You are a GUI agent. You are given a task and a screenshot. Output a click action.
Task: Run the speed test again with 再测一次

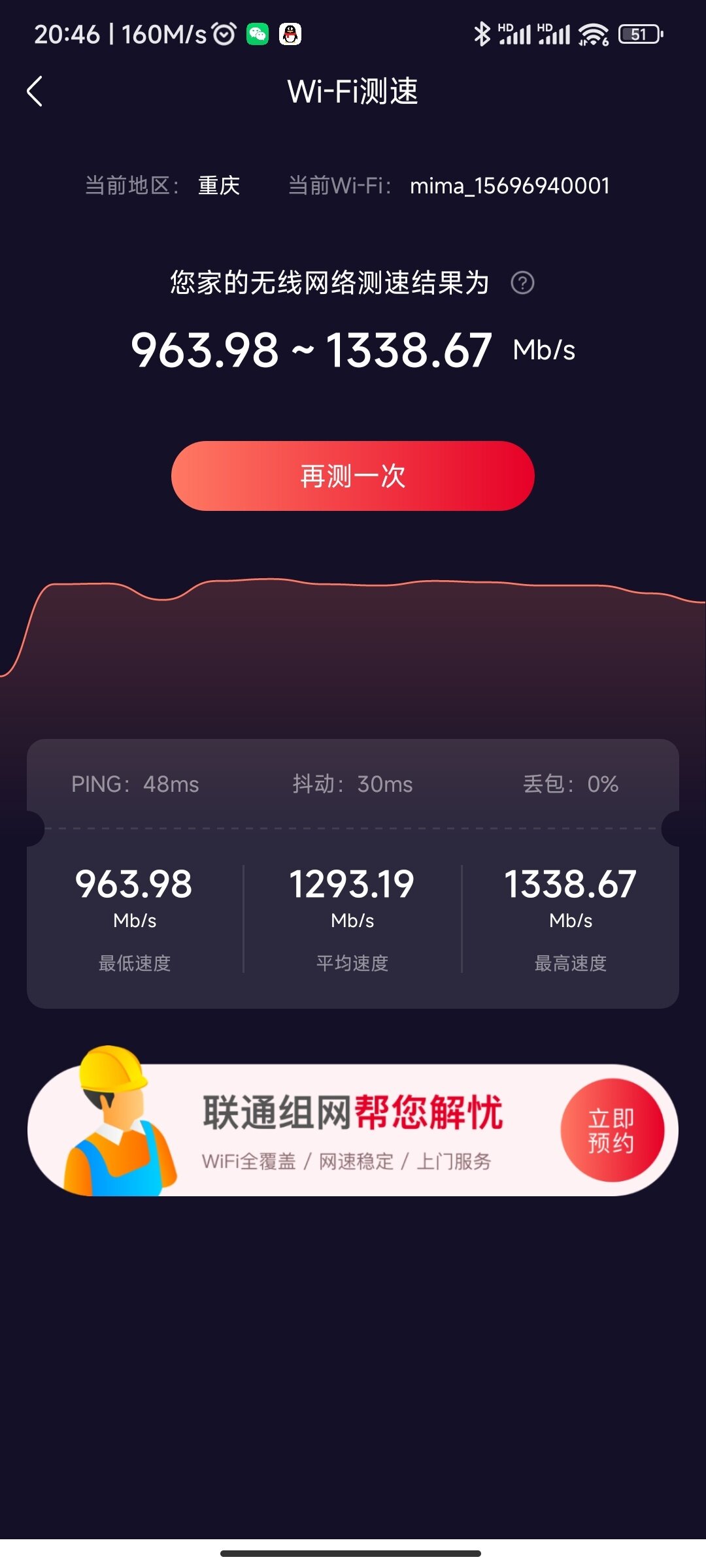click(x=353, y=476)
